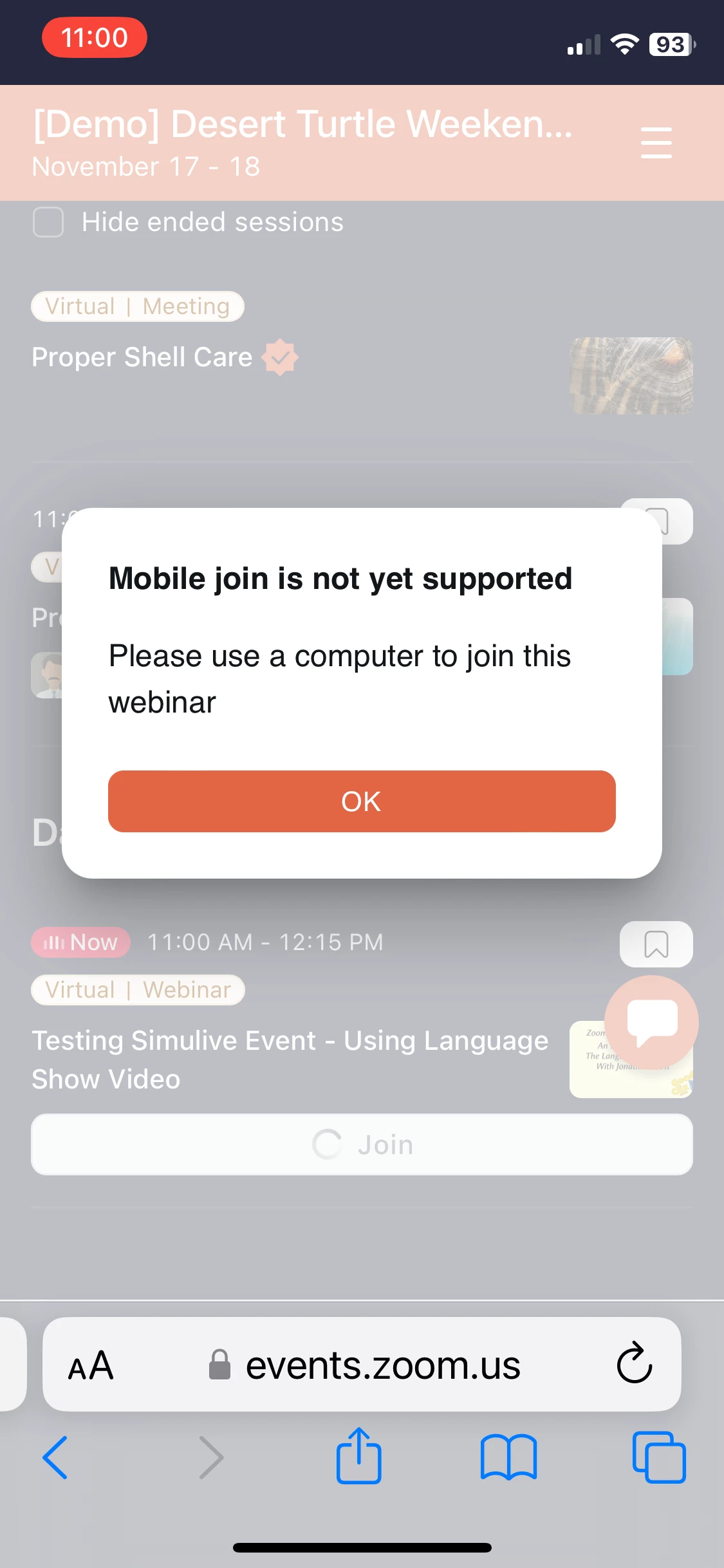Open the AA reader settings

click(x=91, y=1365)
